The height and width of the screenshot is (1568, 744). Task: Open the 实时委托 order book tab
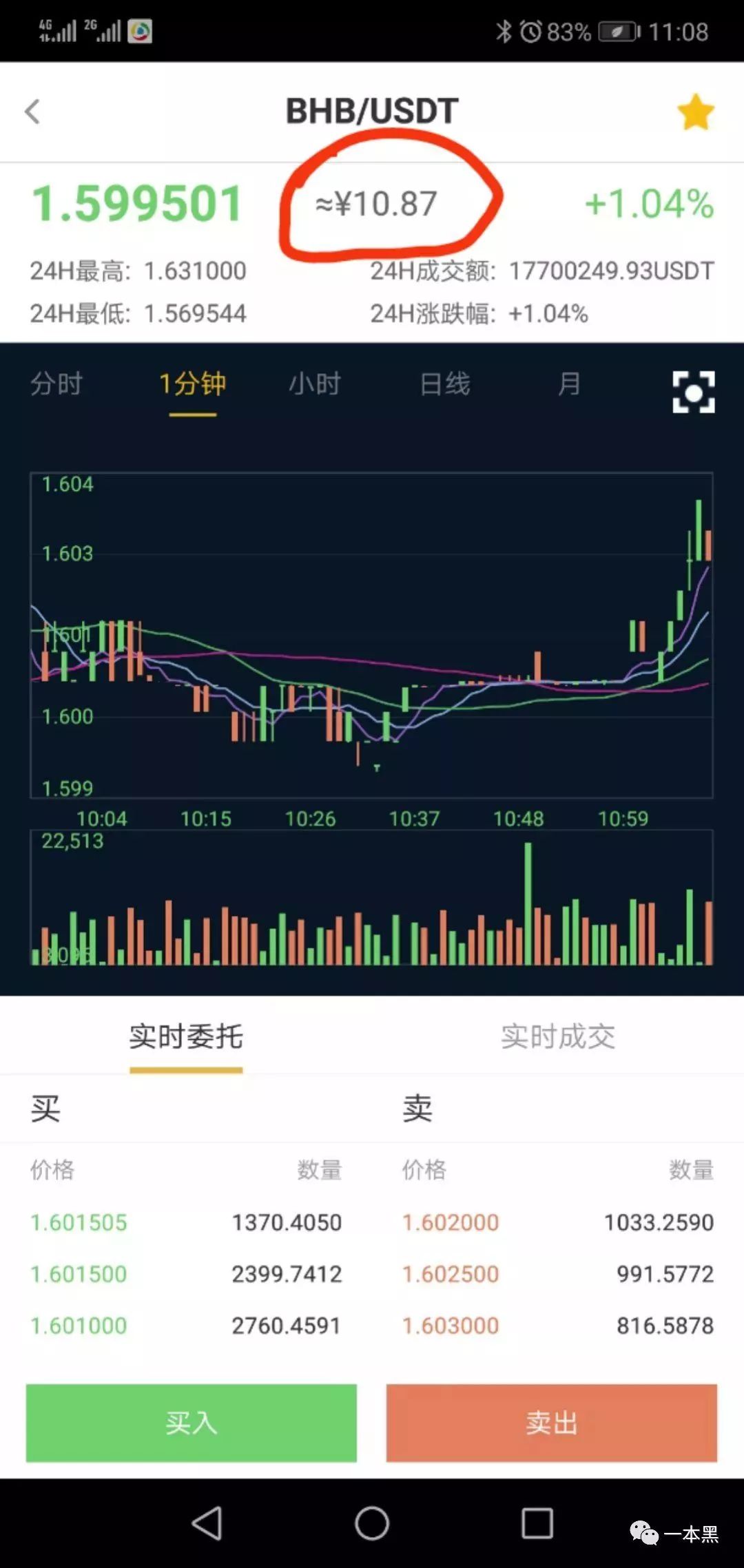(186, 1036)
